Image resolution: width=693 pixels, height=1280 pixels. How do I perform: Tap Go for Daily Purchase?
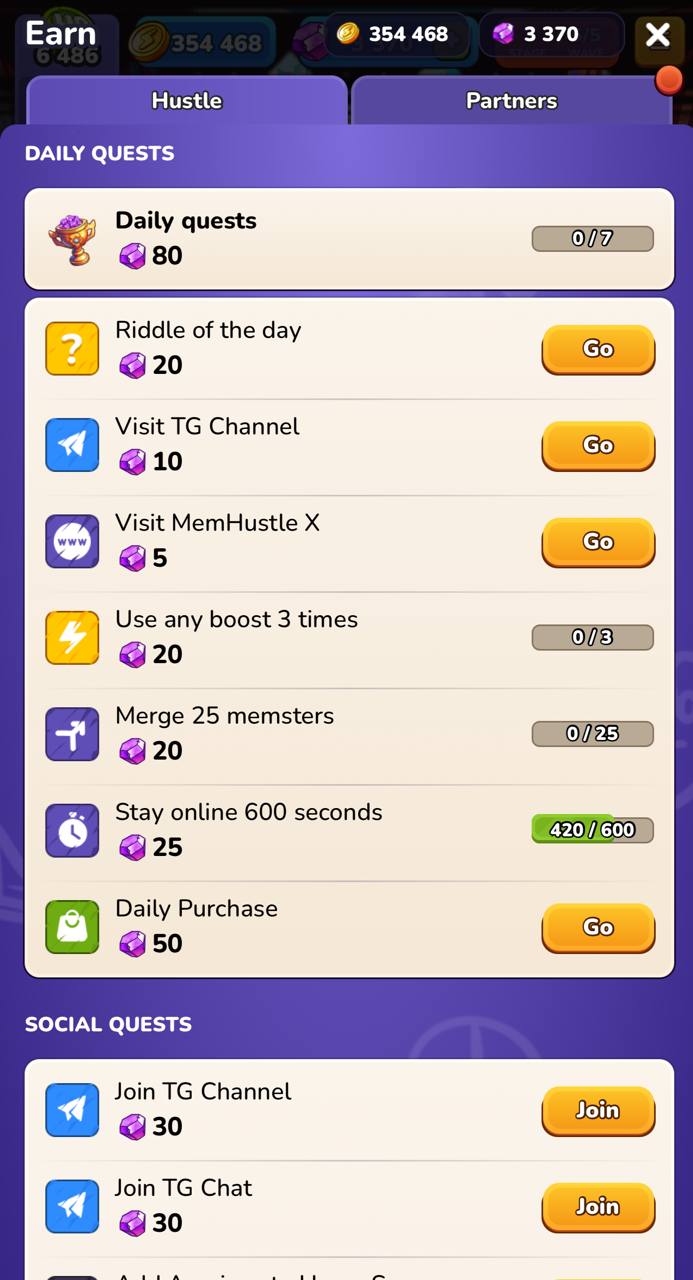[x=598, y=928]
